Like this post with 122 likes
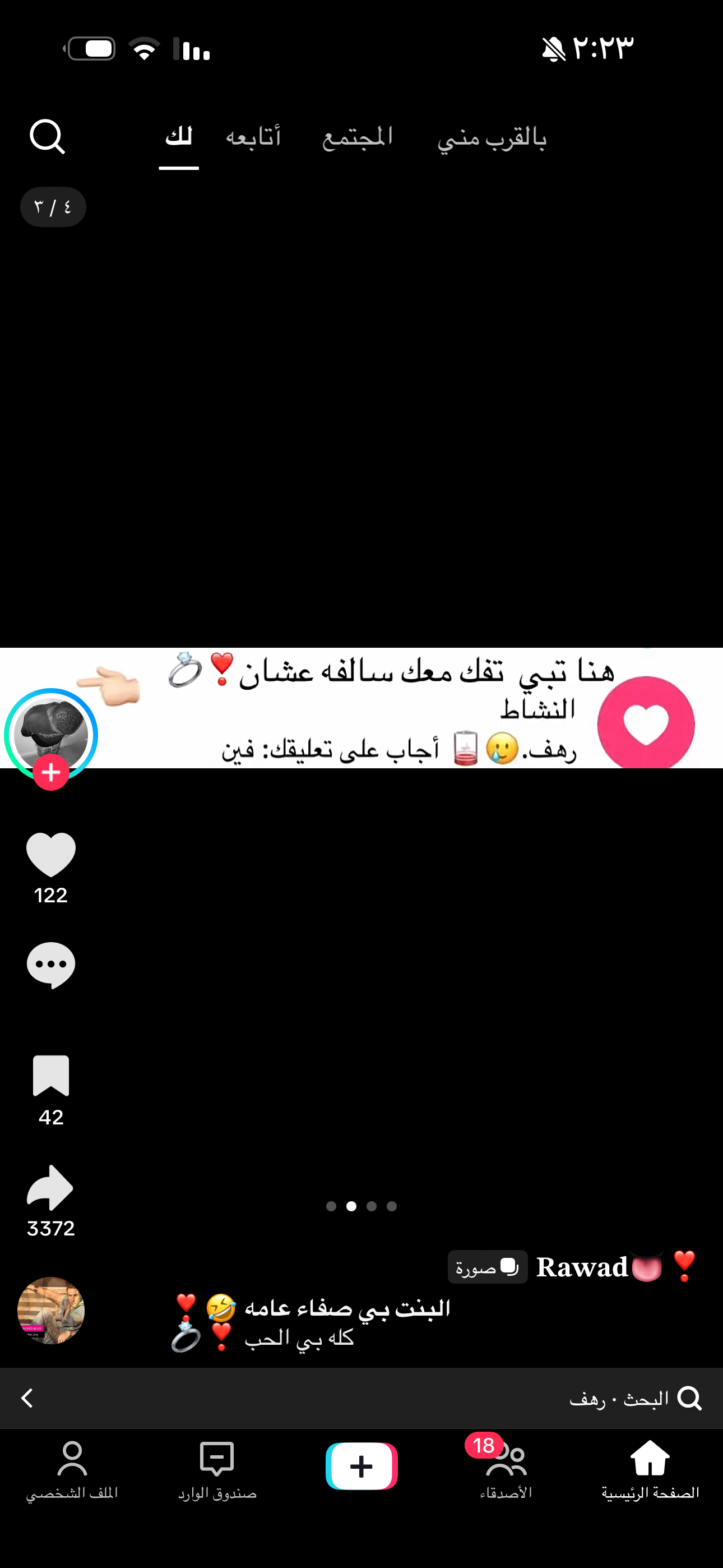 click(x=51, y=854)
